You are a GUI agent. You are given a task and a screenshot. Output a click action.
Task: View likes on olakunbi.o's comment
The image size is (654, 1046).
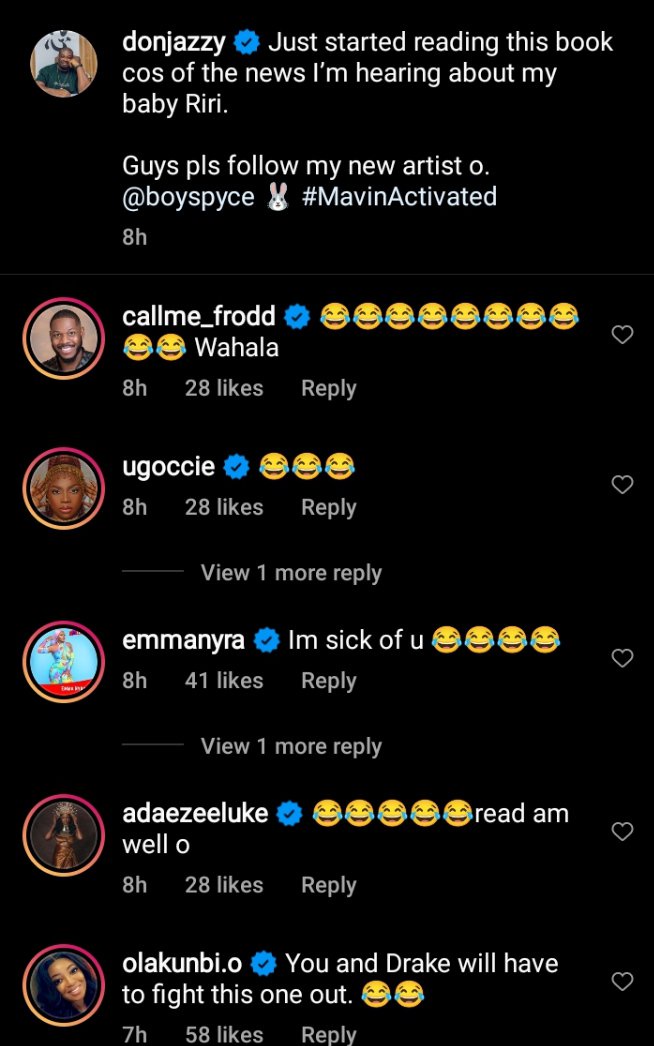click(224, 1034)
